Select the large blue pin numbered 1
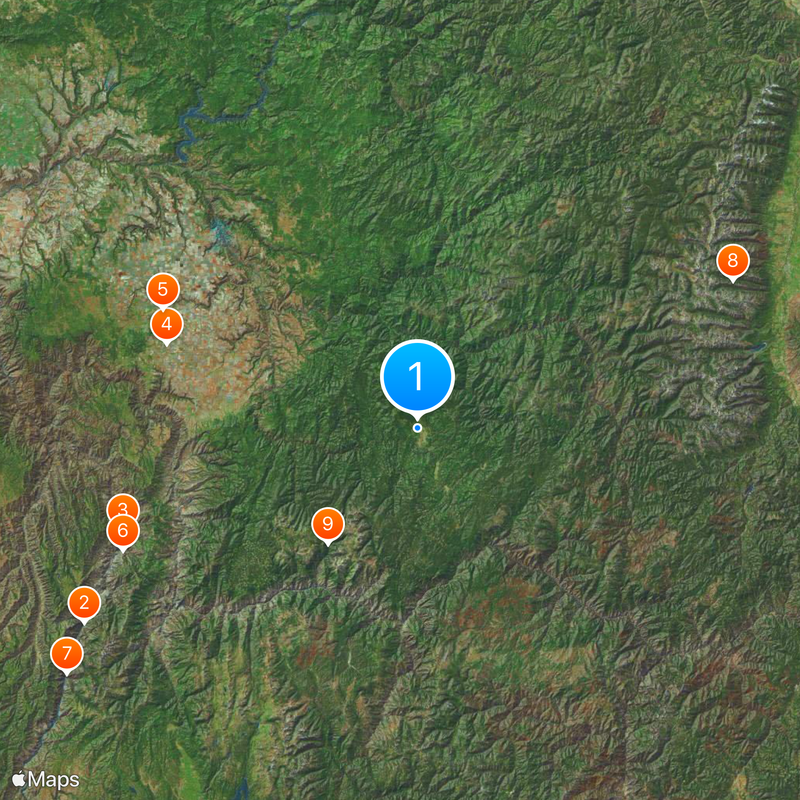Image resolution: width=800 pixels, height=800 pixels. click(418, 377)
